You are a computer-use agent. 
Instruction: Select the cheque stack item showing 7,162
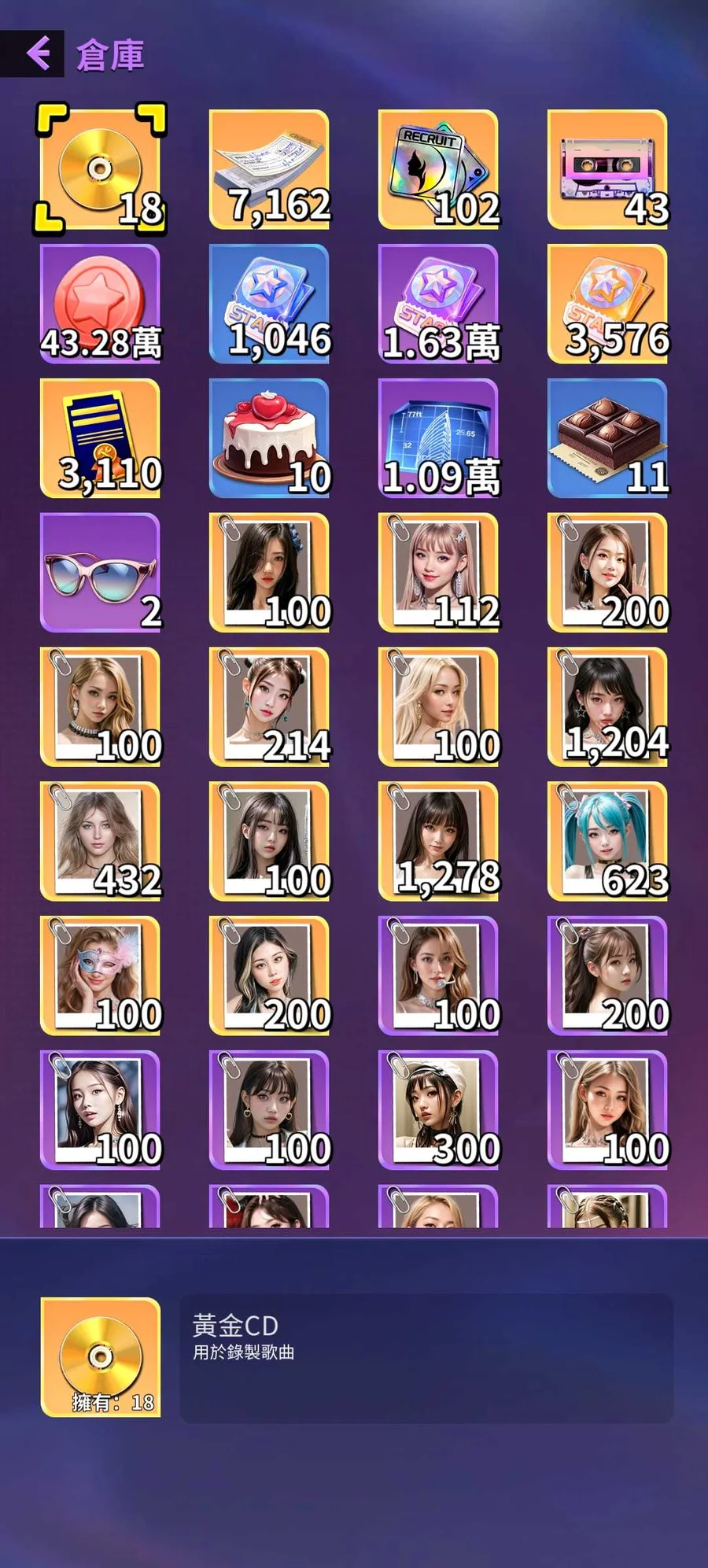269,169
